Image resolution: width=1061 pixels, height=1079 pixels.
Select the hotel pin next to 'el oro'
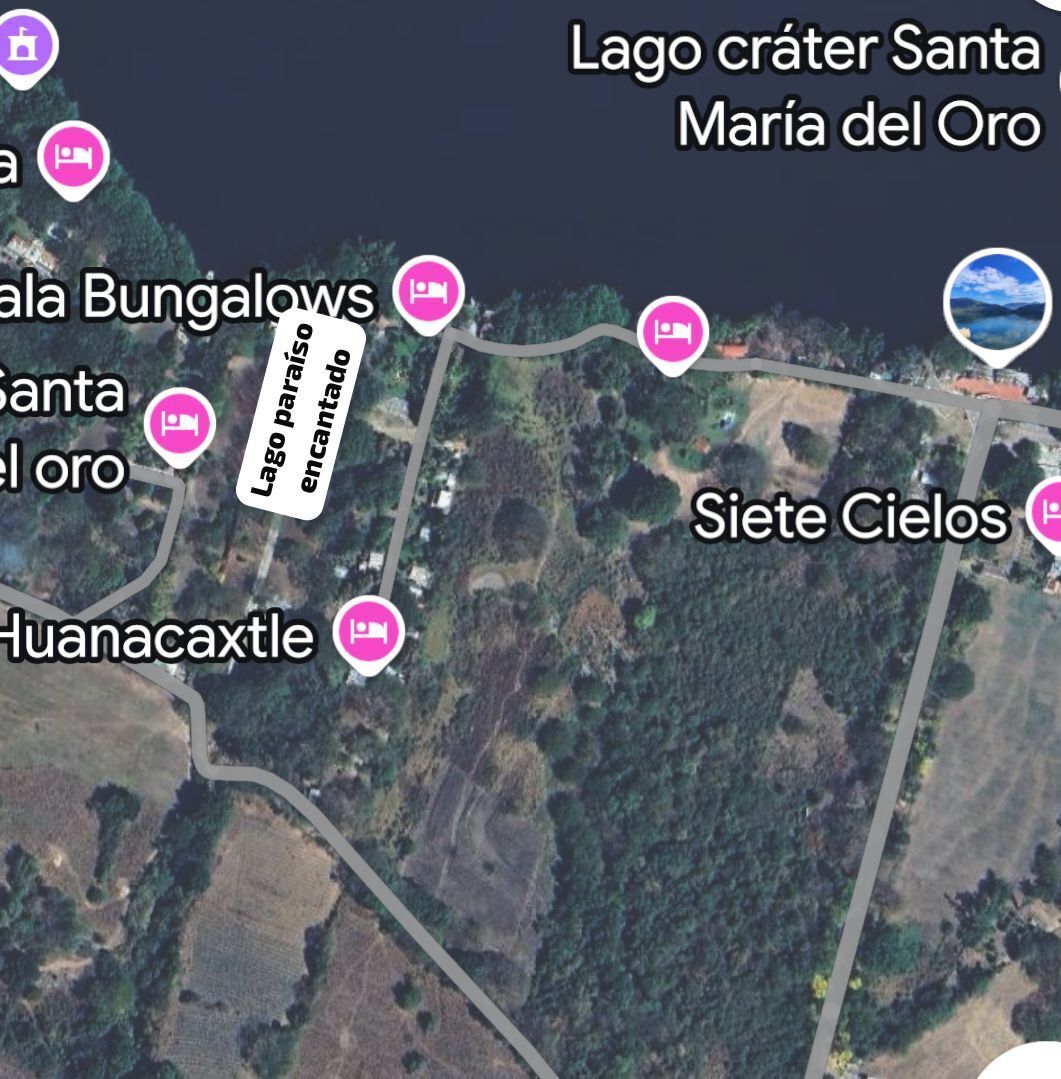(180, 424)
